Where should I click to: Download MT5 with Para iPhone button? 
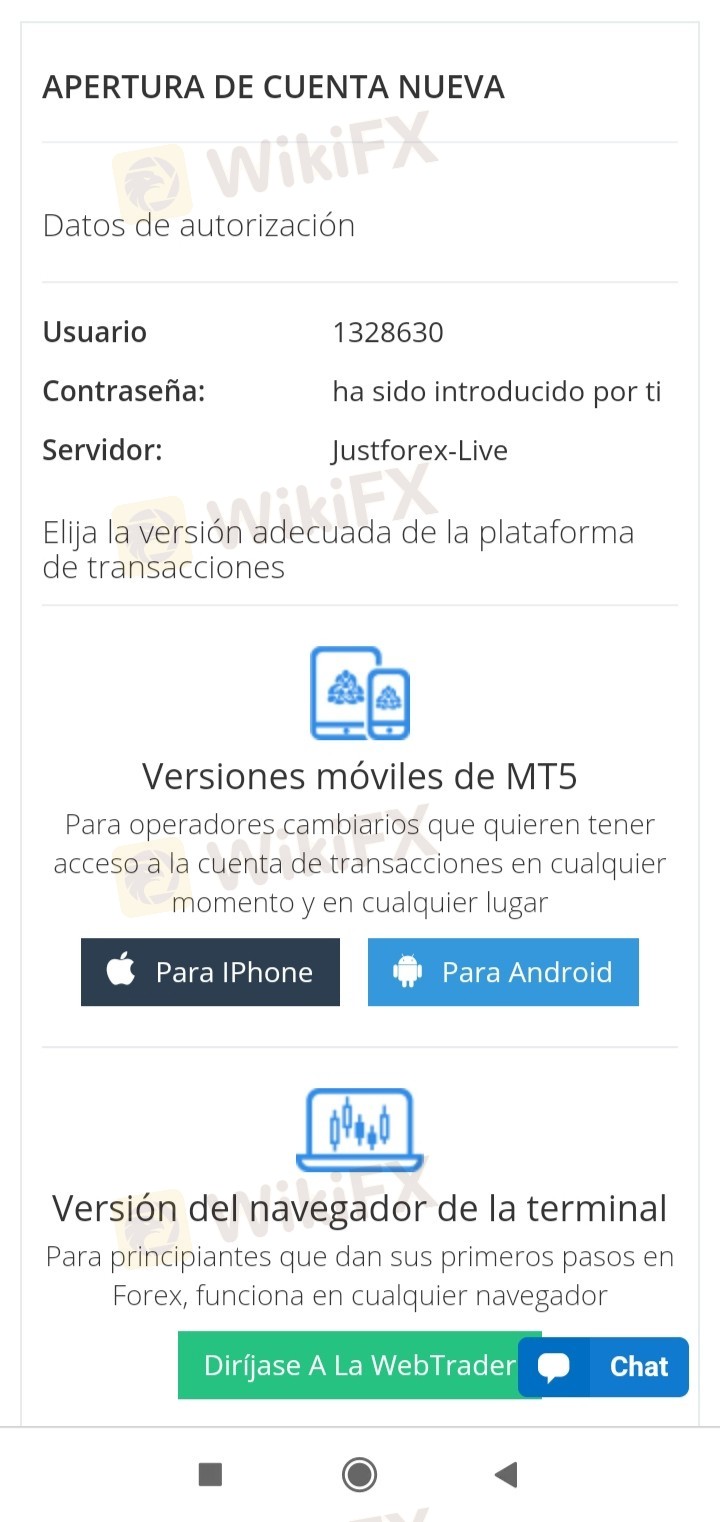click(210, 972)
